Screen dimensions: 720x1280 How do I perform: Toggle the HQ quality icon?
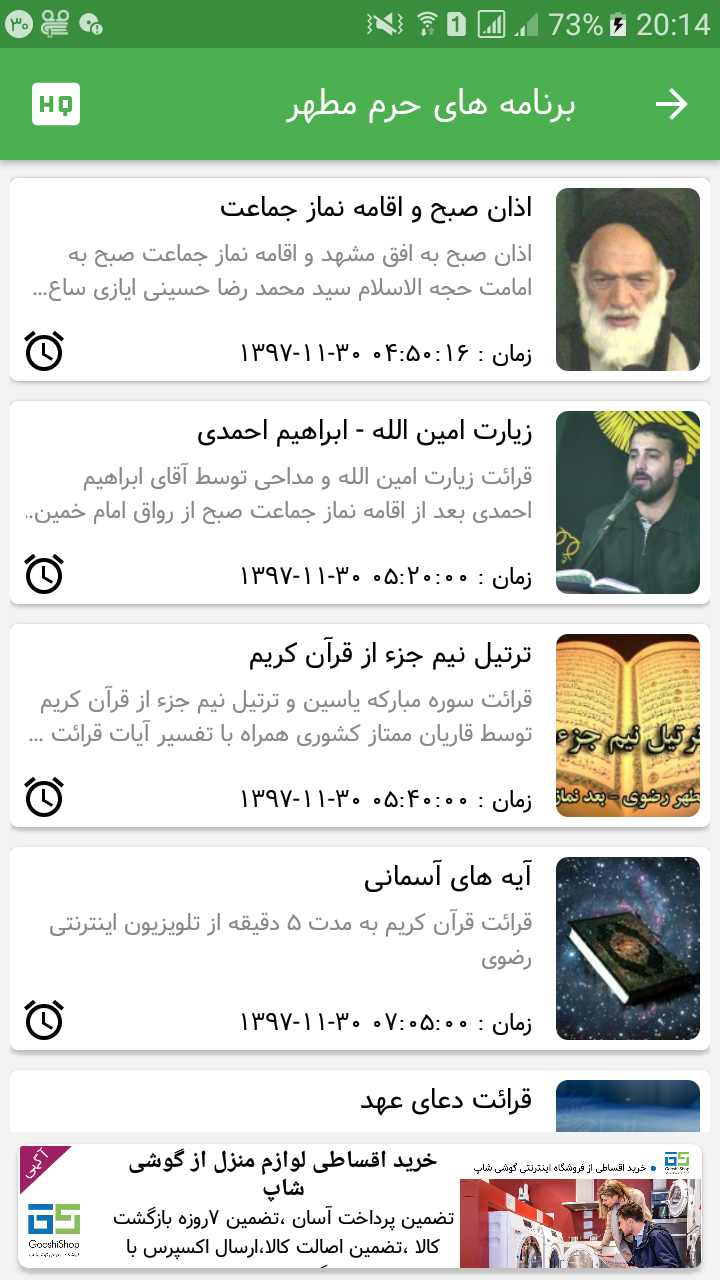pos(56,105)
